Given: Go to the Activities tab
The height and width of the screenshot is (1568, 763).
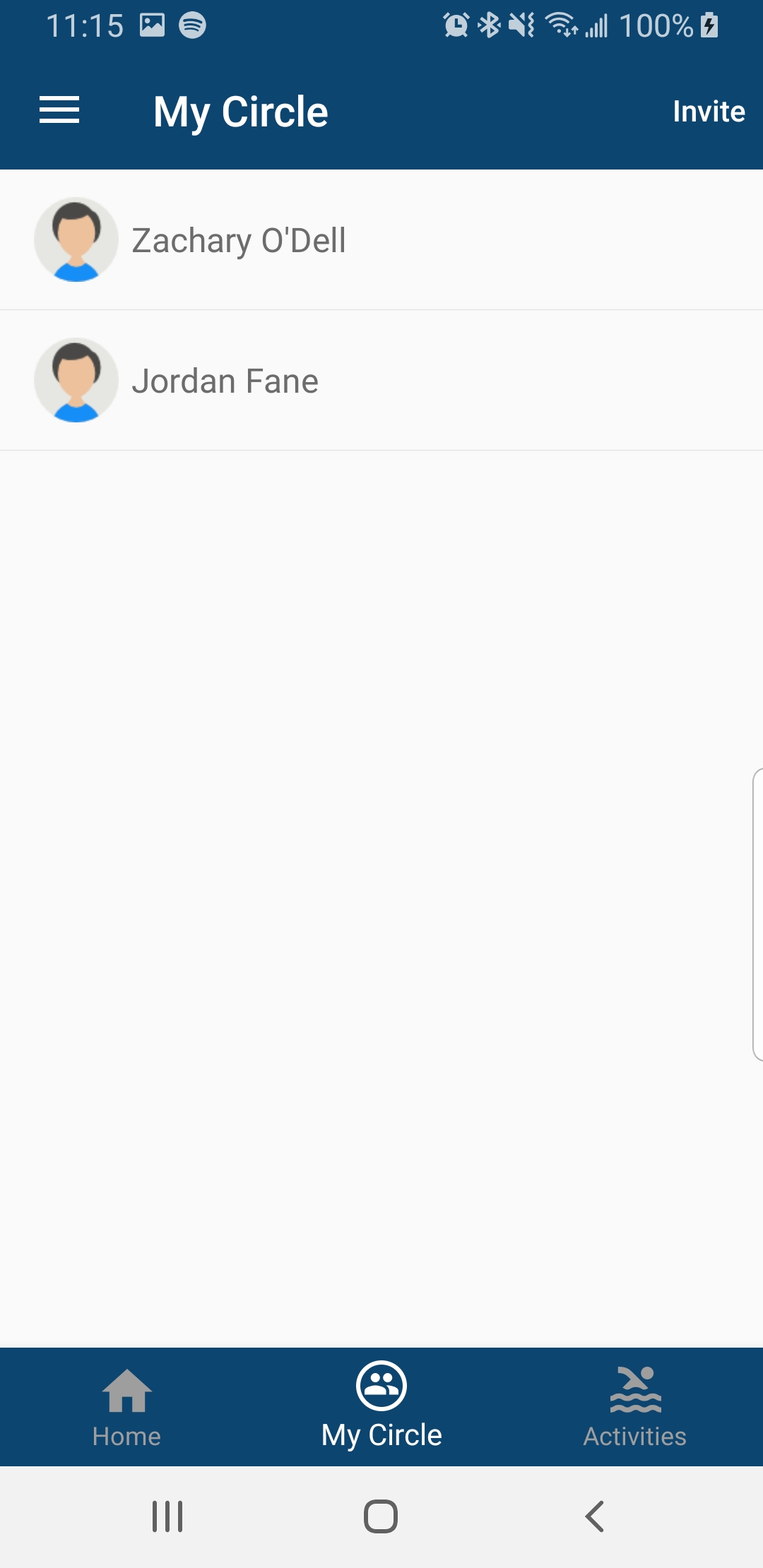Looking at the screenshot, I should point(635,1406).
